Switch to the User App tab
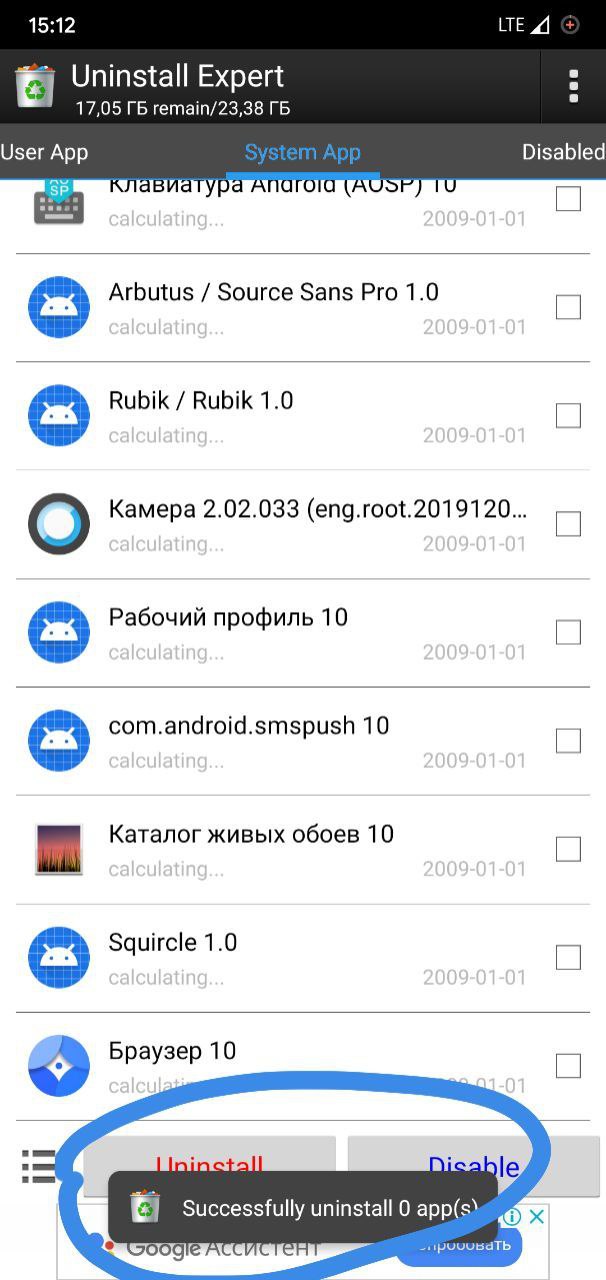 click(x=44, y=152)
